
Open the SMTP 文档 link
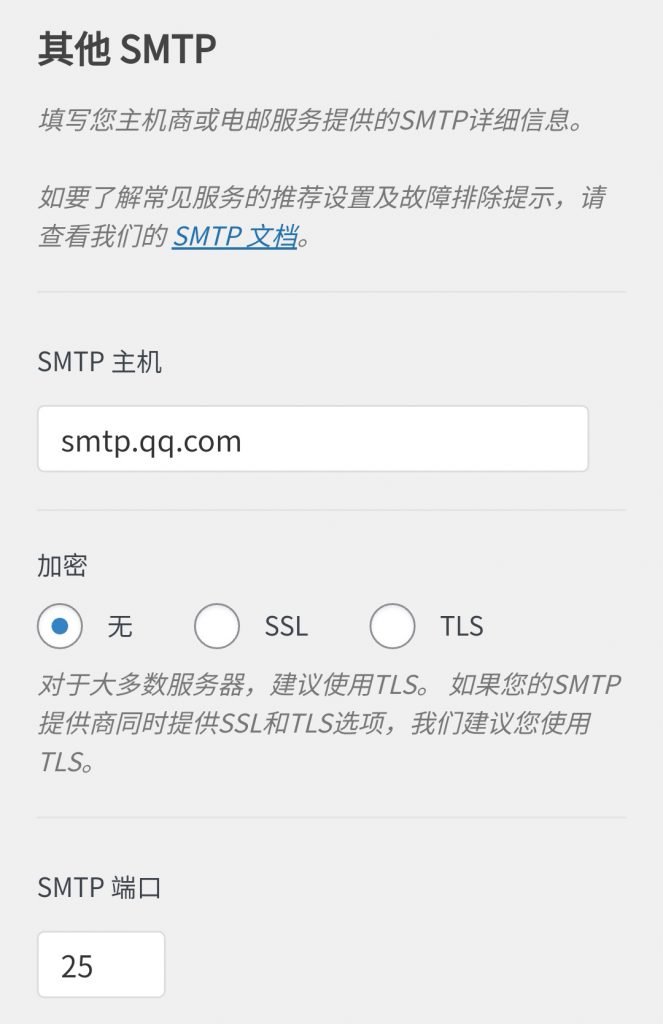tap(234, 238)
